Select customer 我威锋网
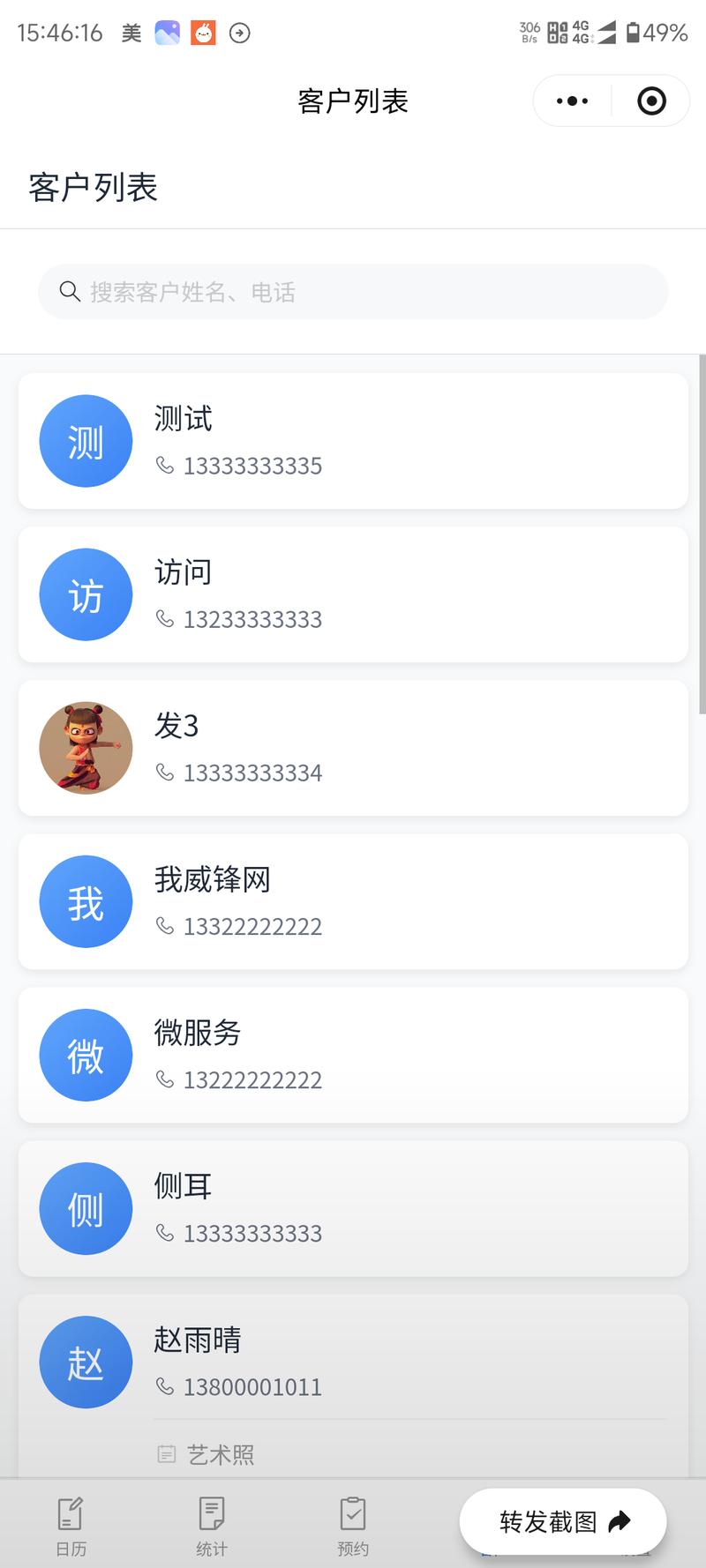 pos(353,901)
